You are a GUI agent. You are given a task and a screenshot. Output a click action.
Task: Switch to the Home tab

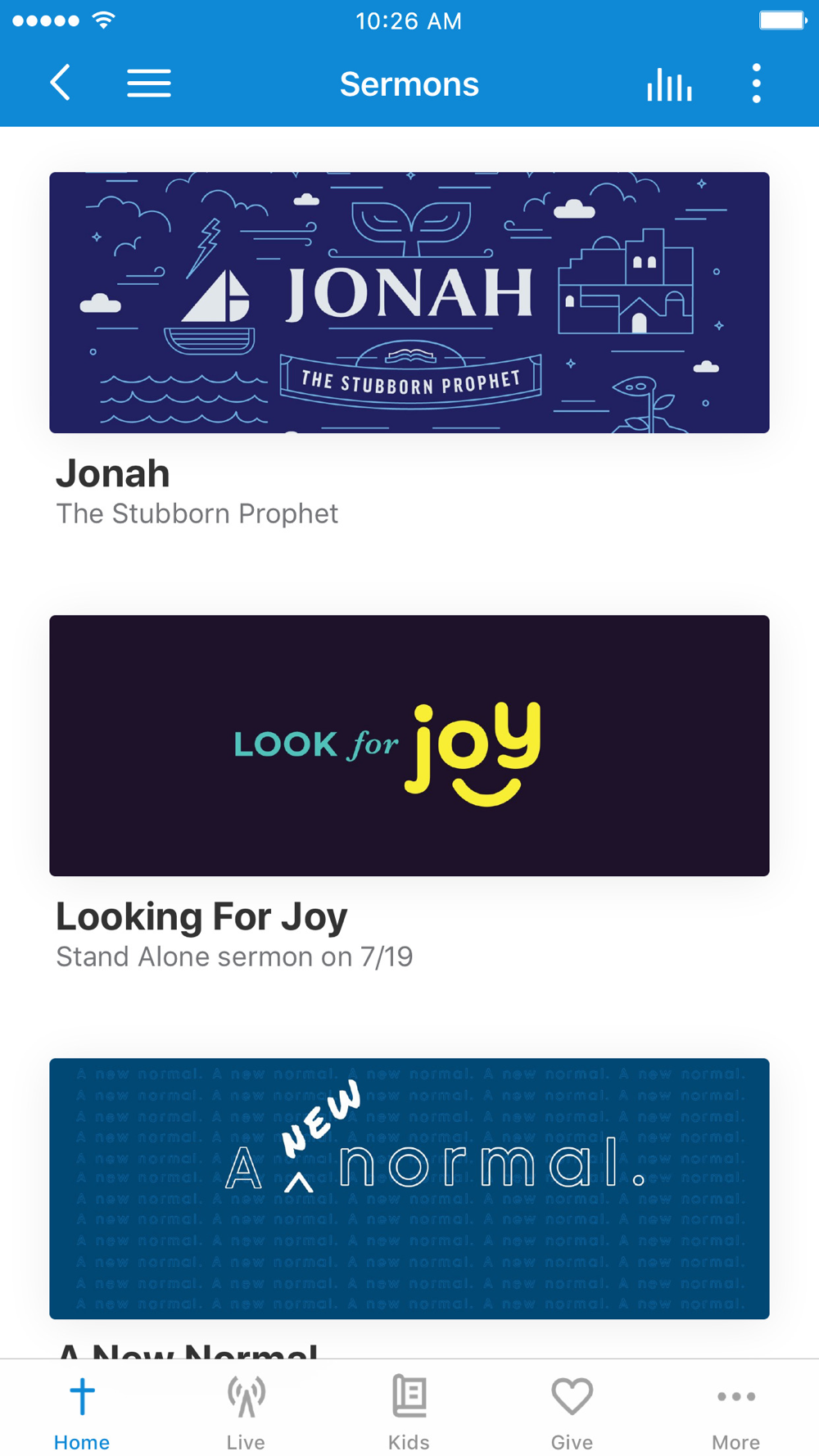82,1412
